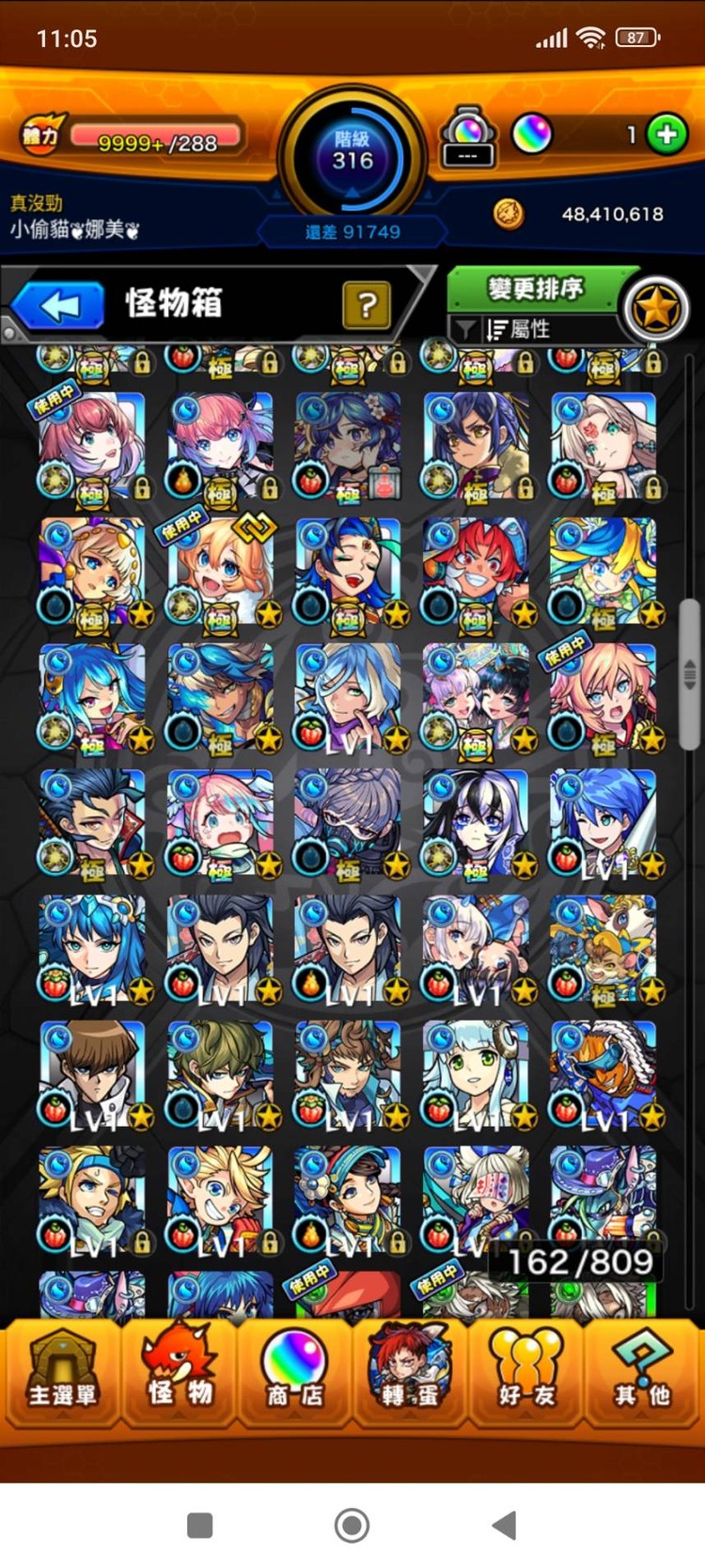Viewport: 705px width, 1568px height.
Task: Tap the 變更排序 sort button
Action: click(535, 288)
